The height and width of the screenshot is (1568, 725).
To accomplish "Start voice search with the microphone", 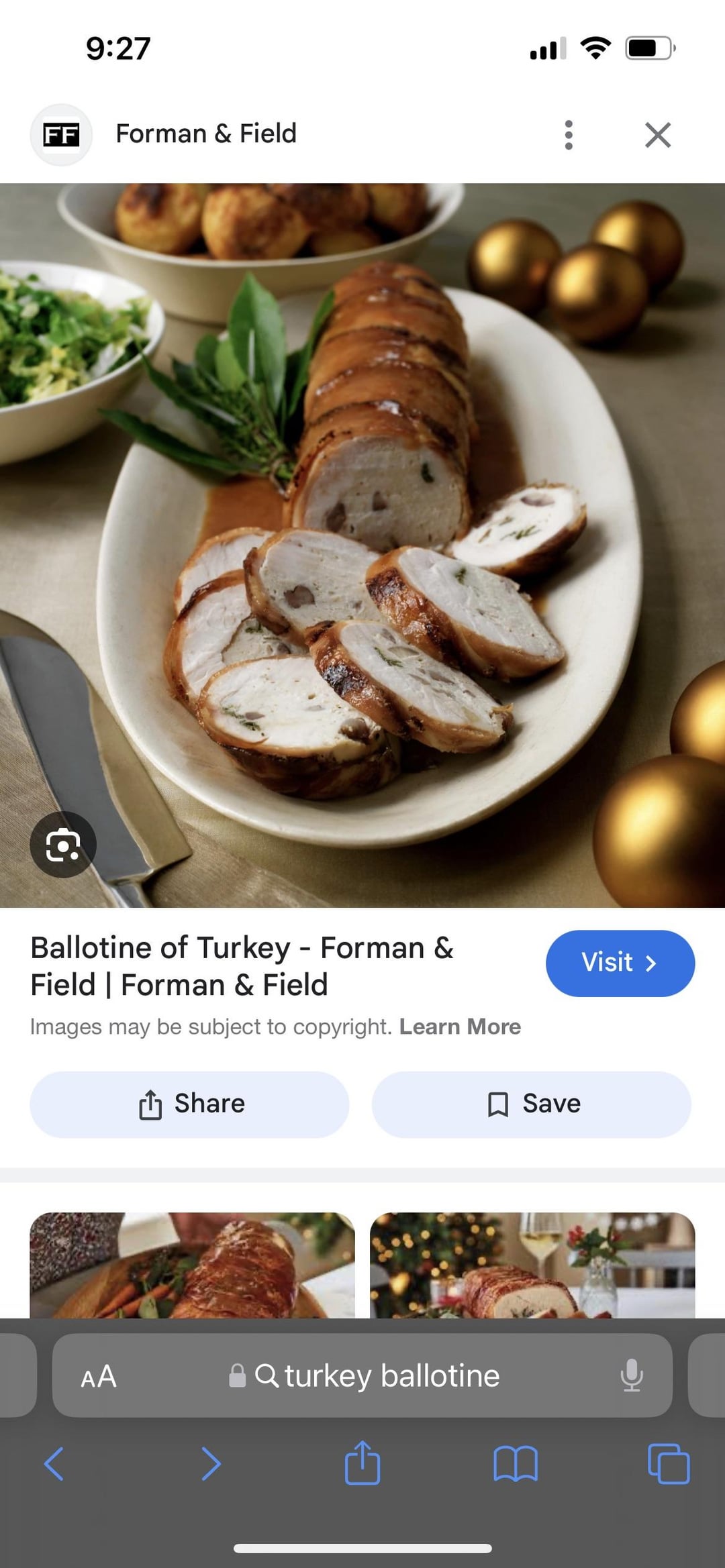I will pos(631,1376).
